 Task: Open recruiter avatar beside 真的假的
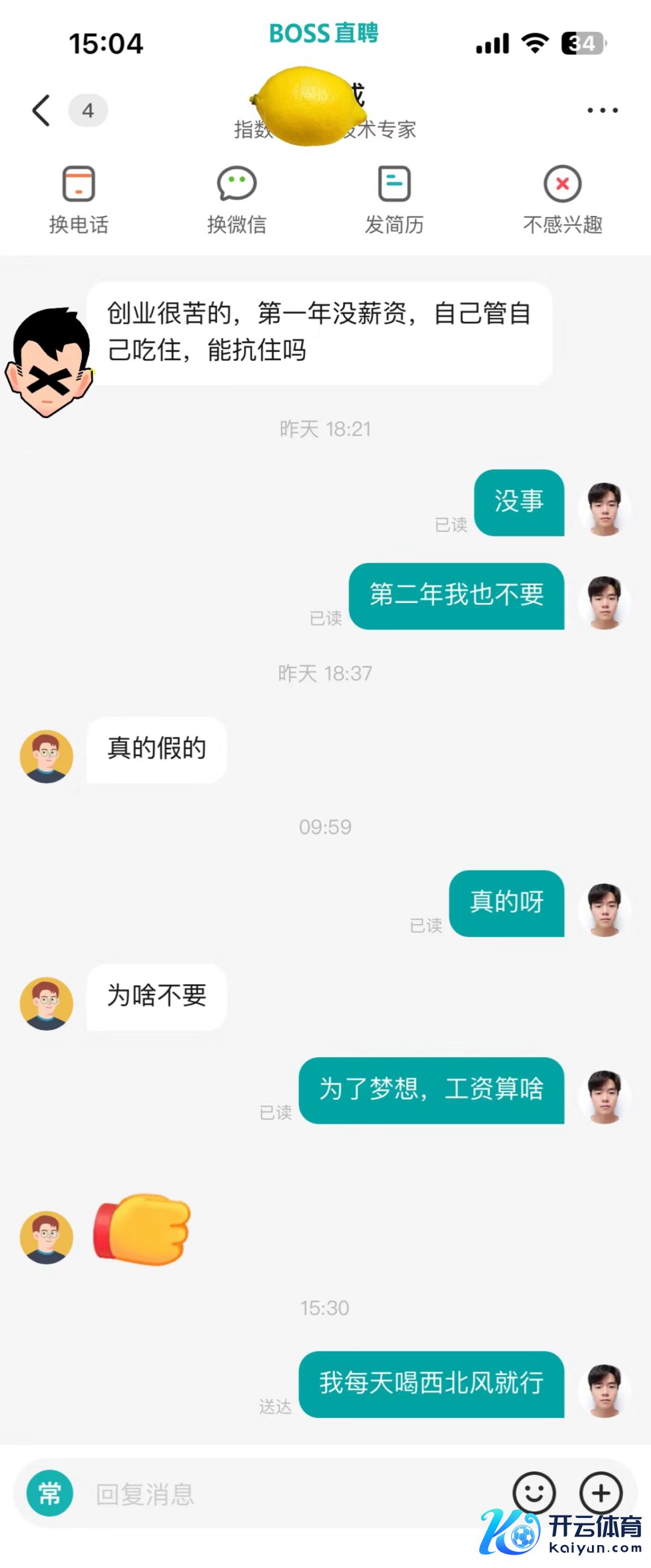point(47,757)
